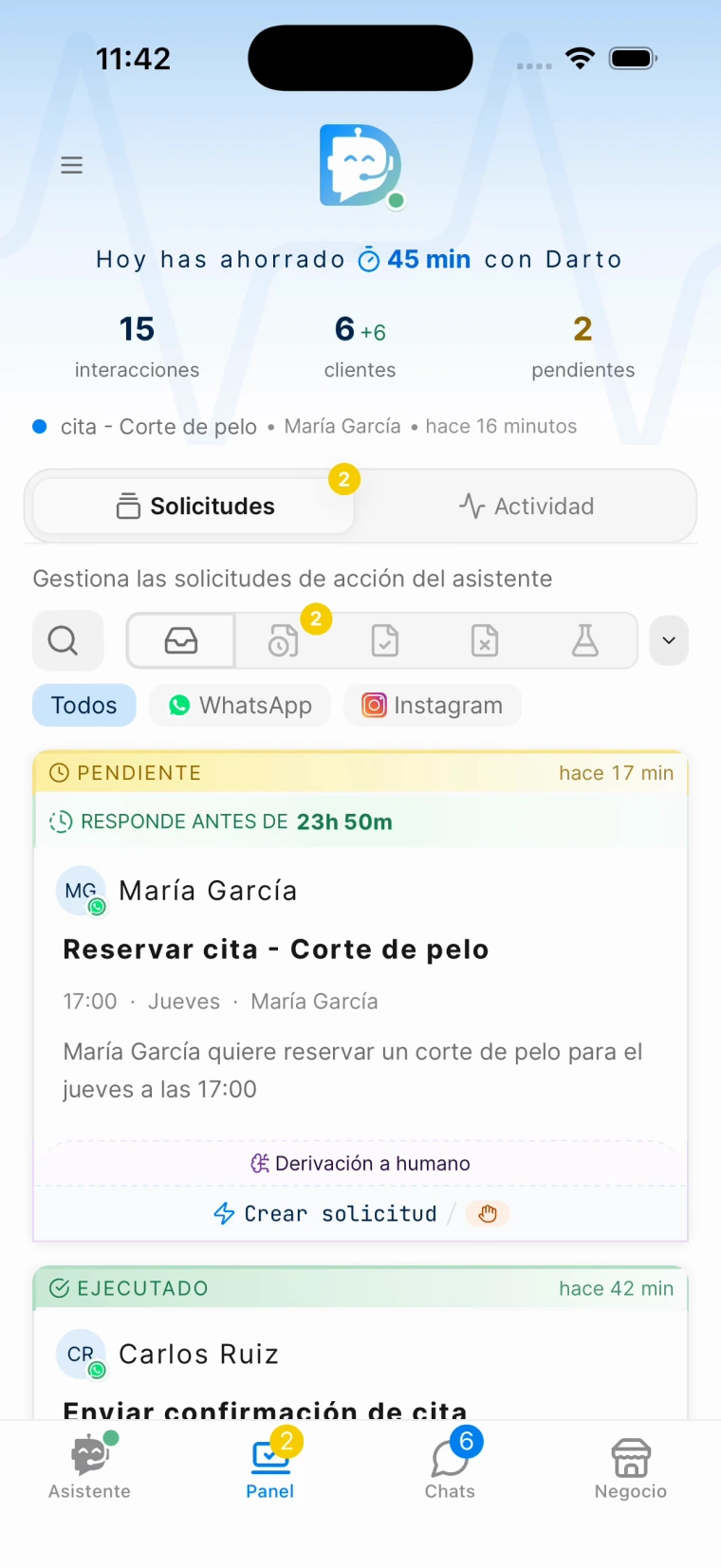Open the Negocio storefront section

tap(630, 1466)
